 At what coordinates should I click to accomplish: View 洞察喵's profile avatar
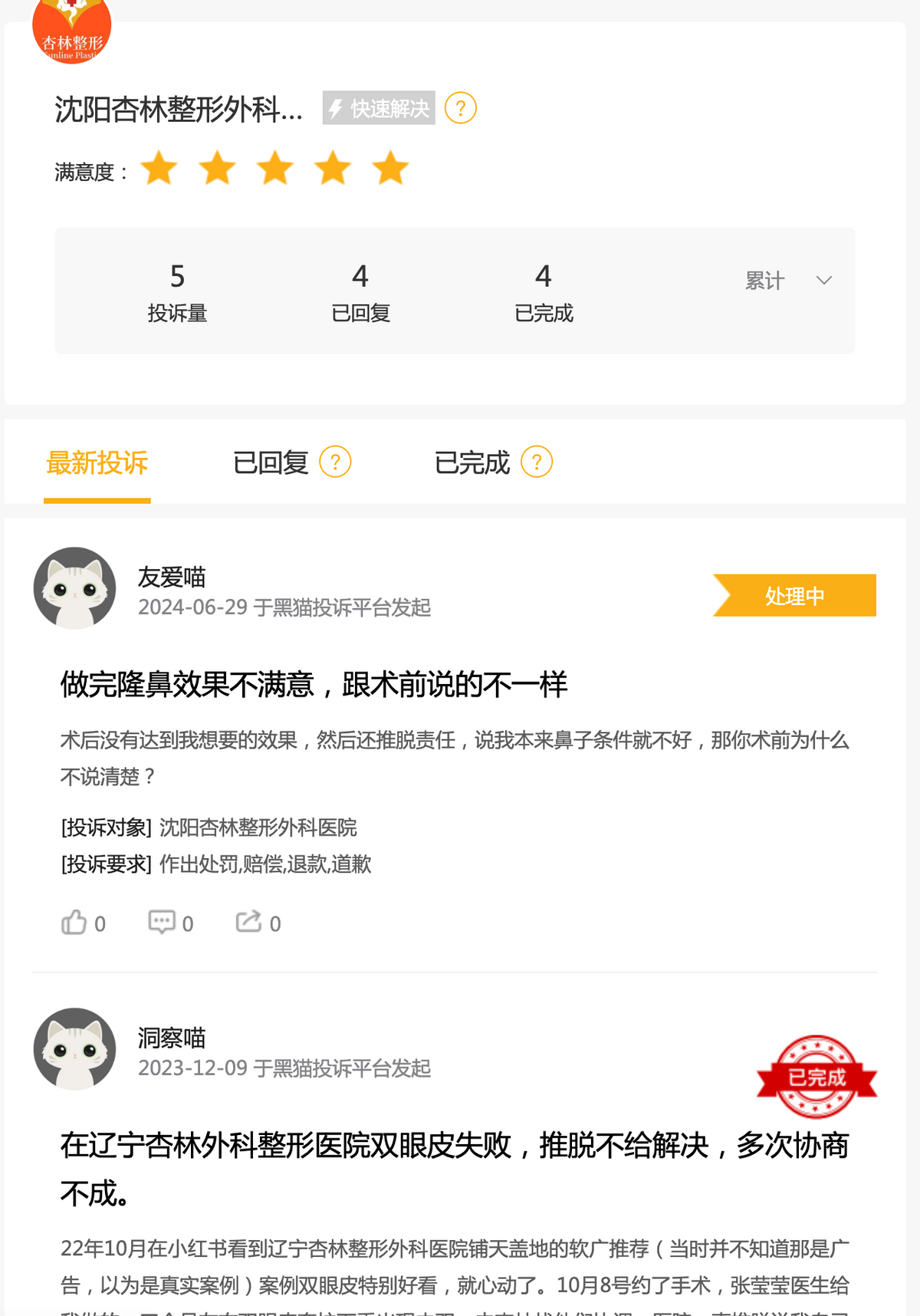[75, 1049]
